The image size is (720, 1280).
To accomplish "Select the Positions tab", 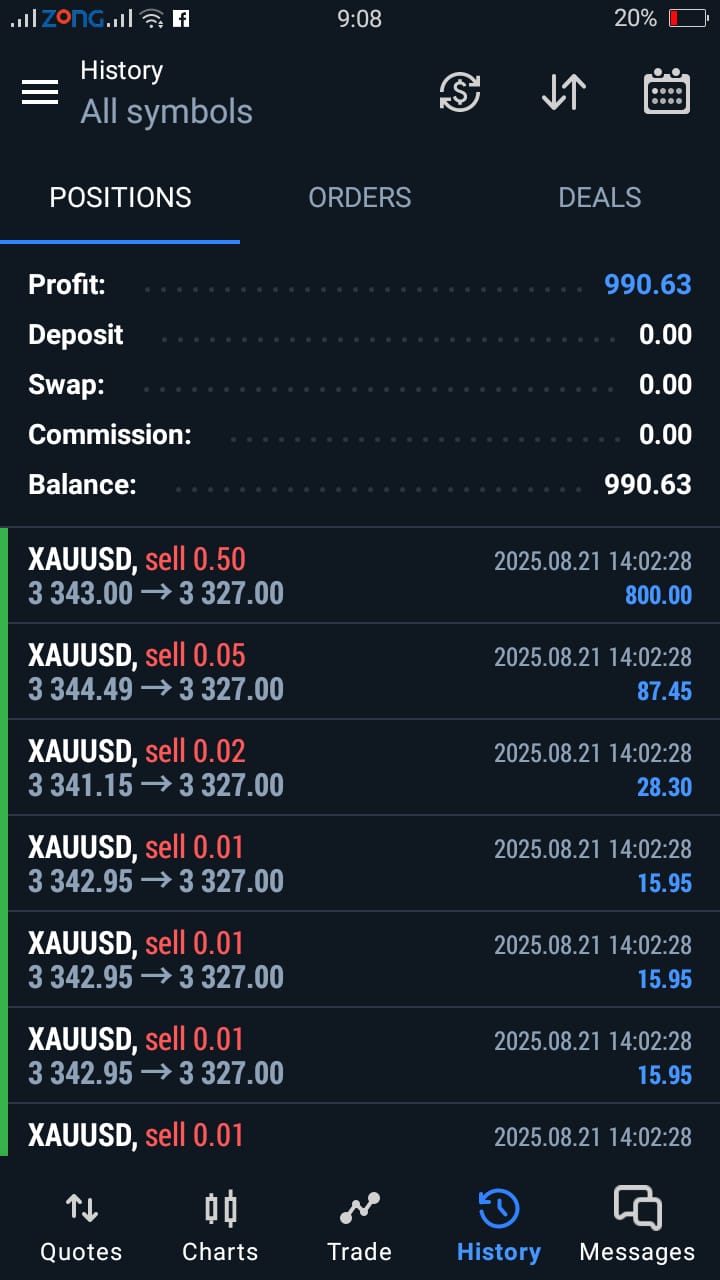I will coord(120,198).
